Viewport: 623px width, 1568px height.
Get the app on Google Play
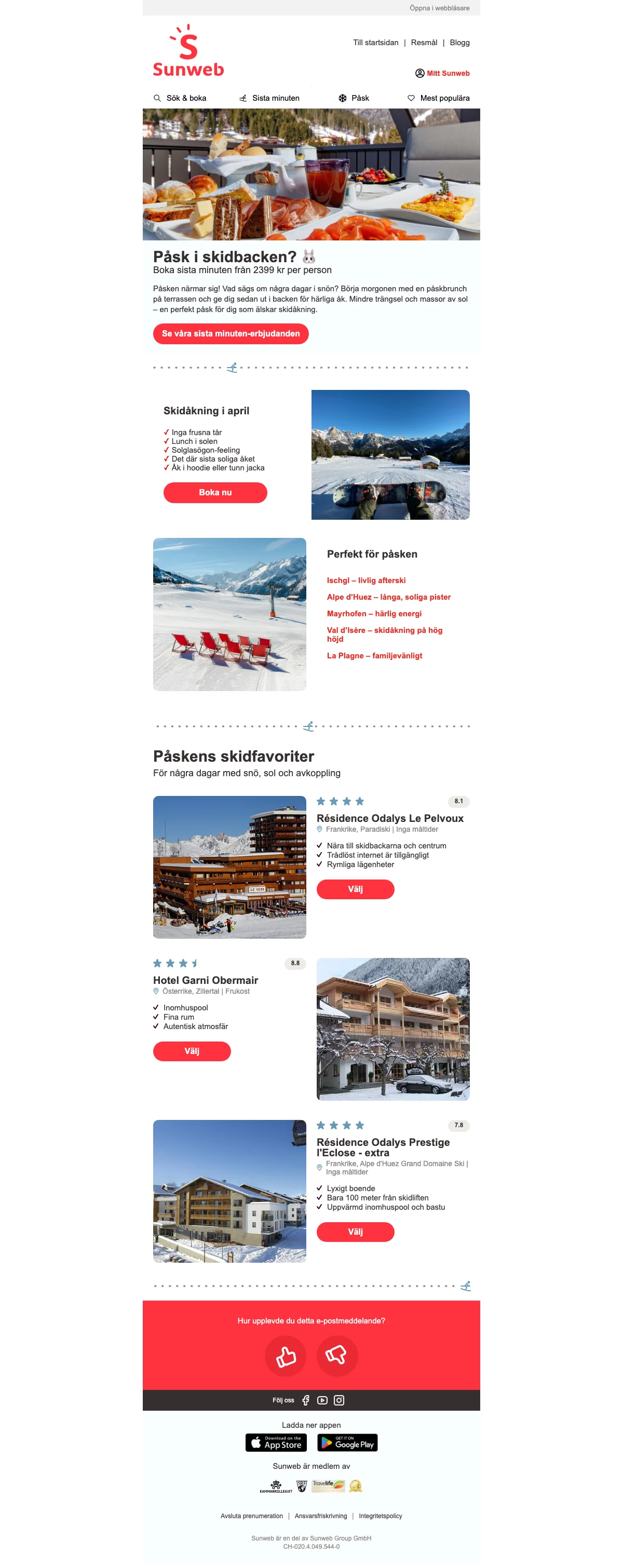347,1442
